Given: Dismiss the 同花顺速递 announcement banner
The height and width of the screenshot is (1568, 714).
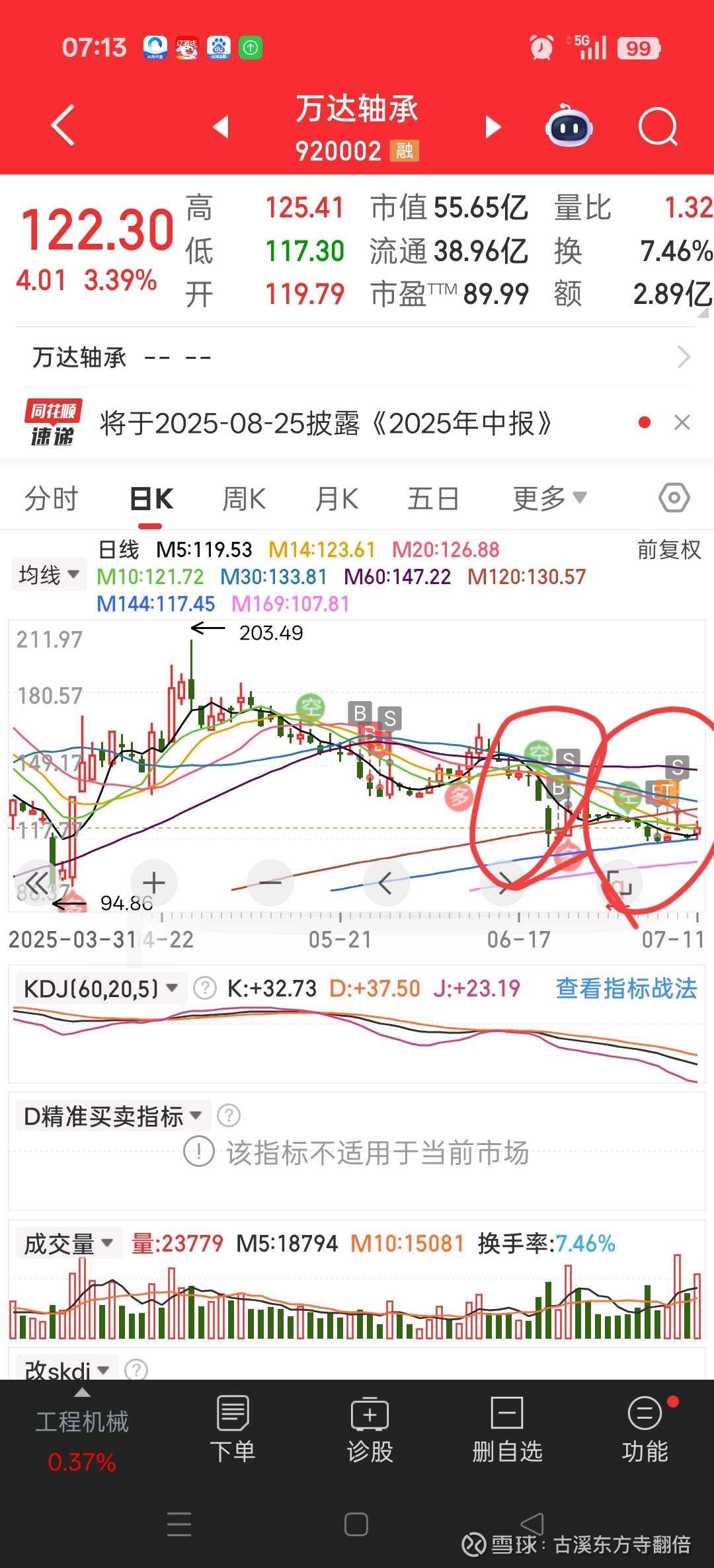Looking at the screenshot, I should (x=682, y=423).
